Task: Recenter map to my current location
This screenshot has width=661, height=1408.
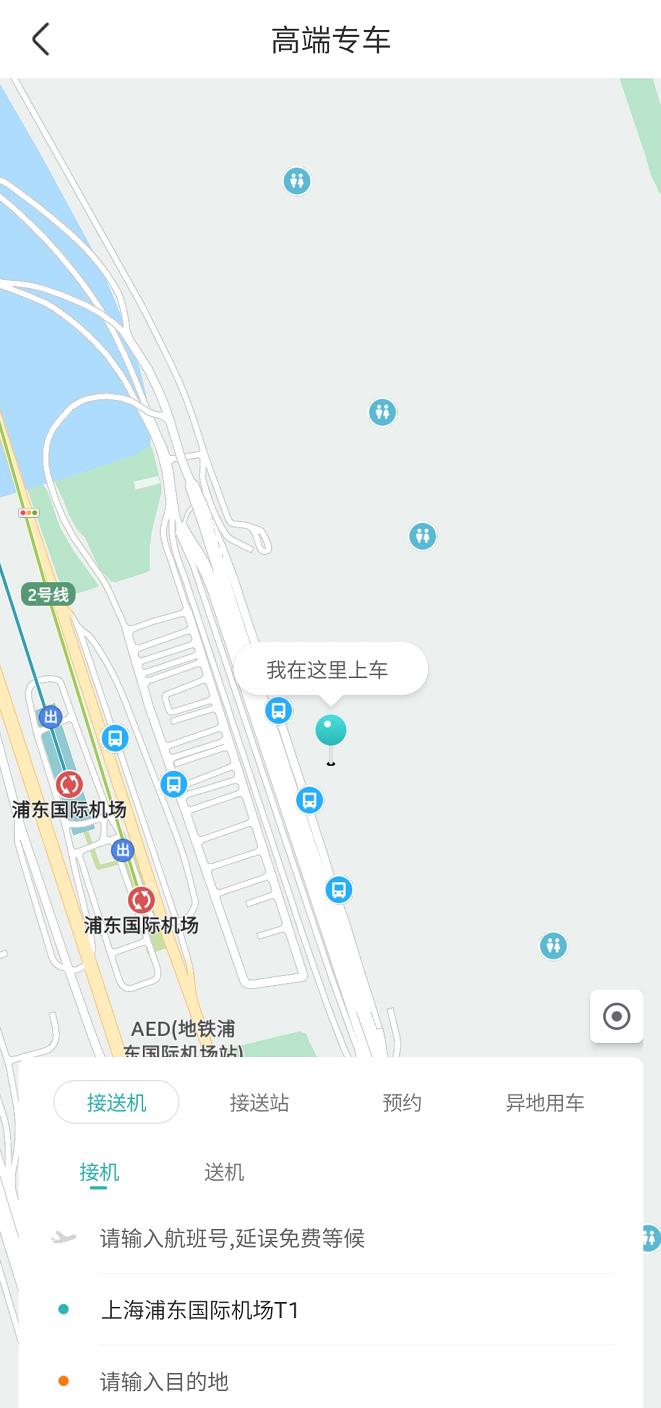Action: [x=616, y=1017]
